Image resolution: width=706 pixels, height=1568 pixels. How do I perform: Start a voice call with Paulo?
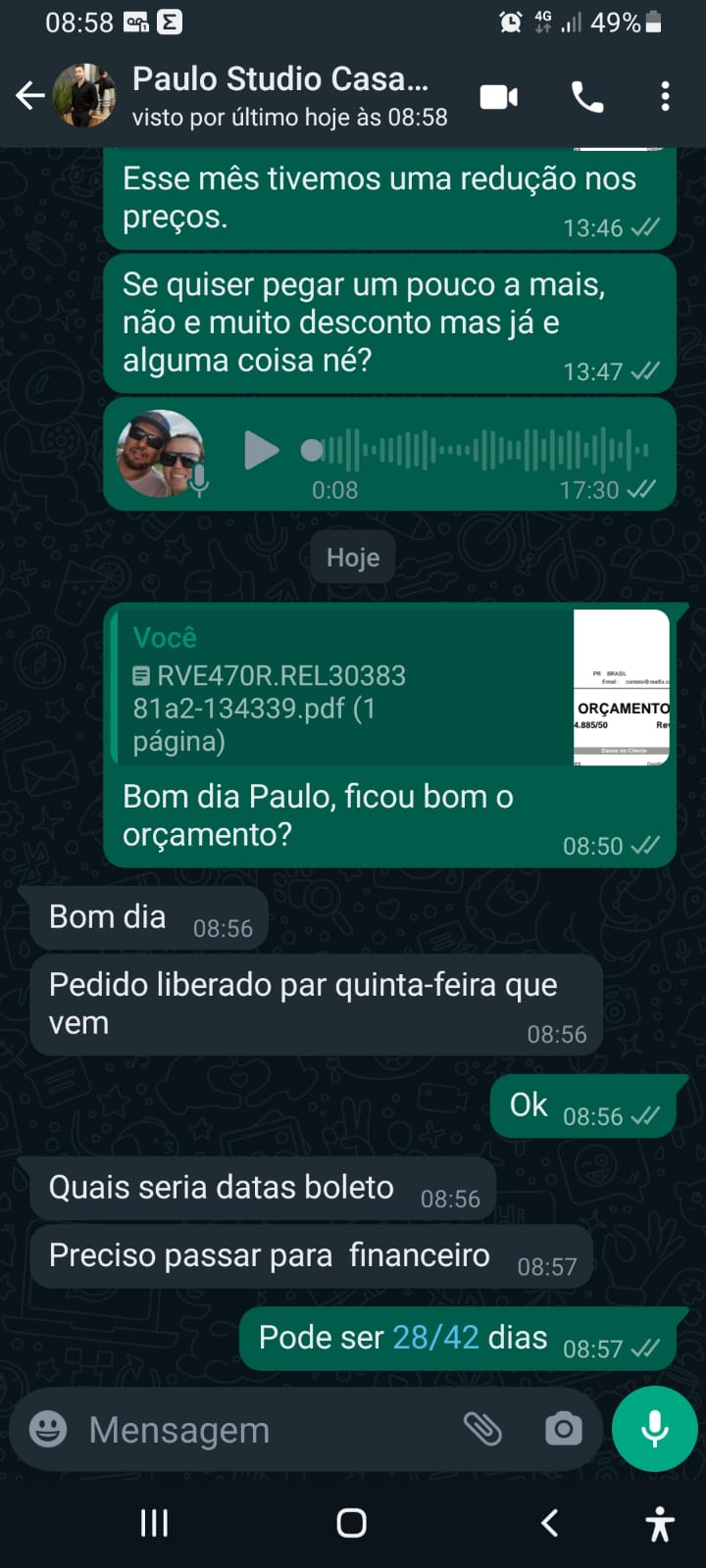coord(586,97)
